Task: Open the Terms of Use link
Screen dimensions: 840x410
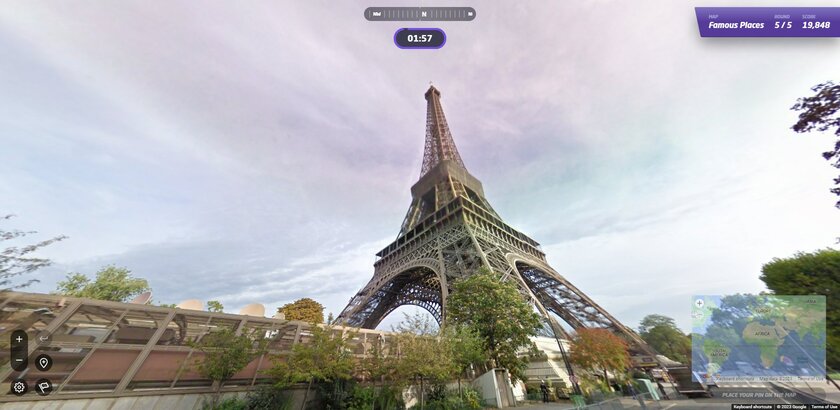Action: click(x=824, y=407)
